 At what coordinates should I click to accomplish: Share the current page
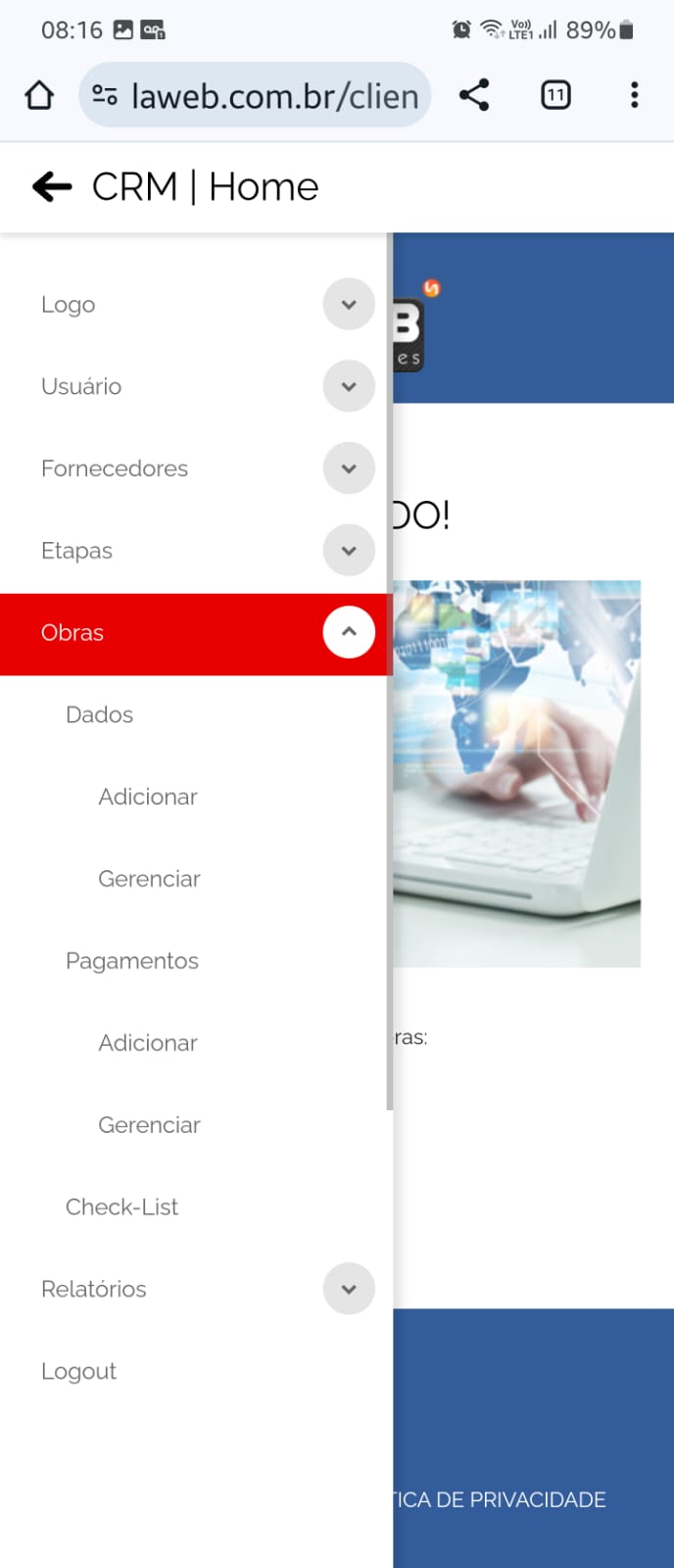tap(474, 95)
